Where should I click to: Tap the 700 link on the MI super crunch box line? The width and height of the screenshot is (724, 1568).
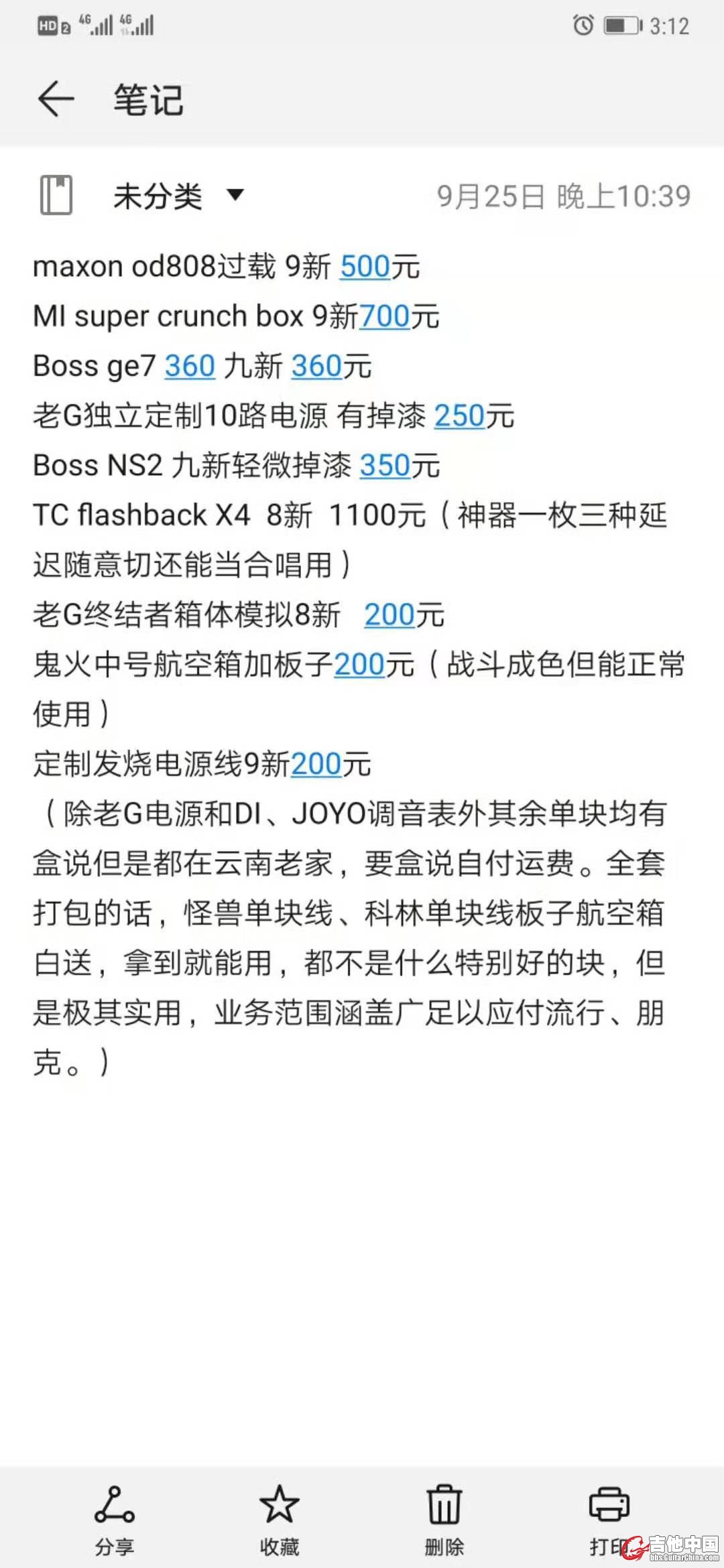[x=385, y=316]
